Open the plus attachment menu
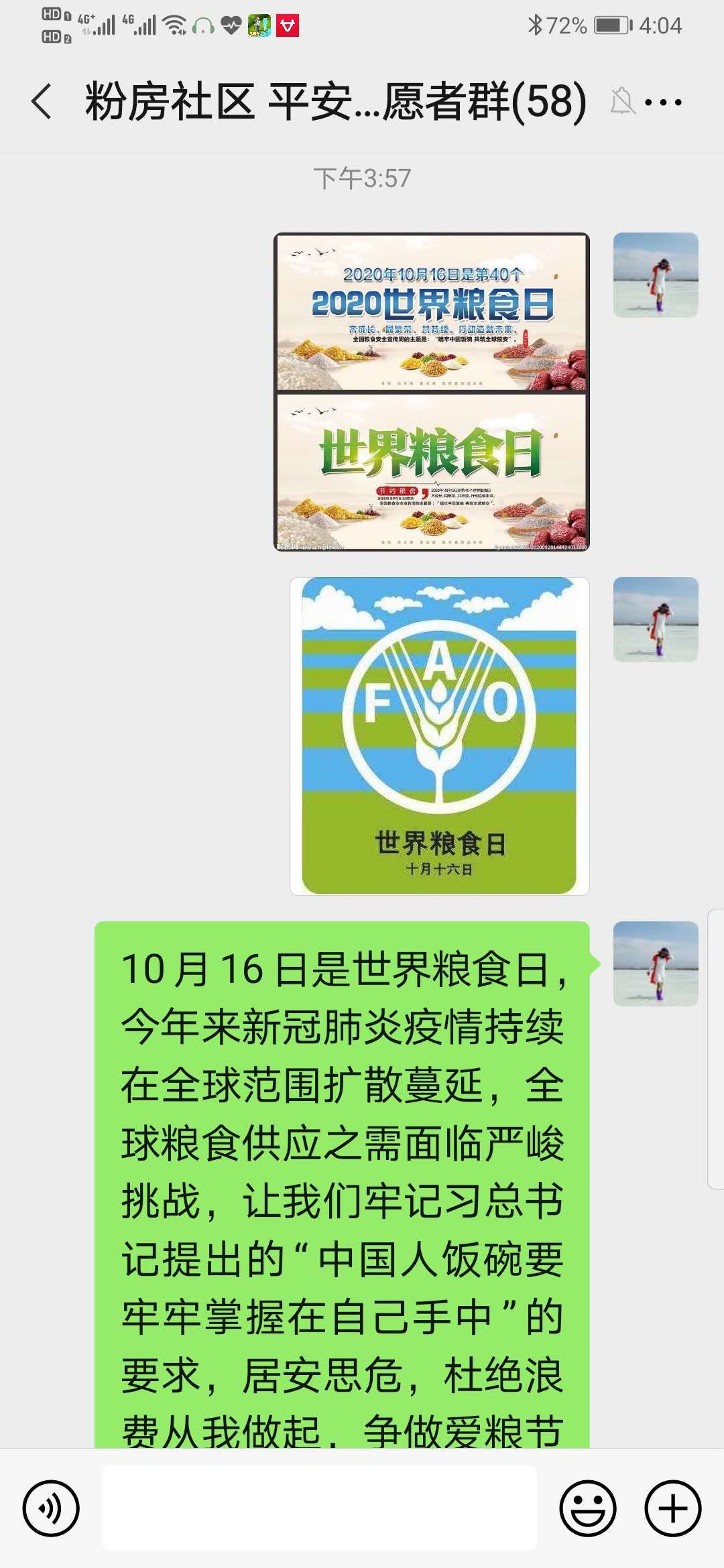Image resolution: width=724 pixels, height=1568 pixels. pos(672,1508)
